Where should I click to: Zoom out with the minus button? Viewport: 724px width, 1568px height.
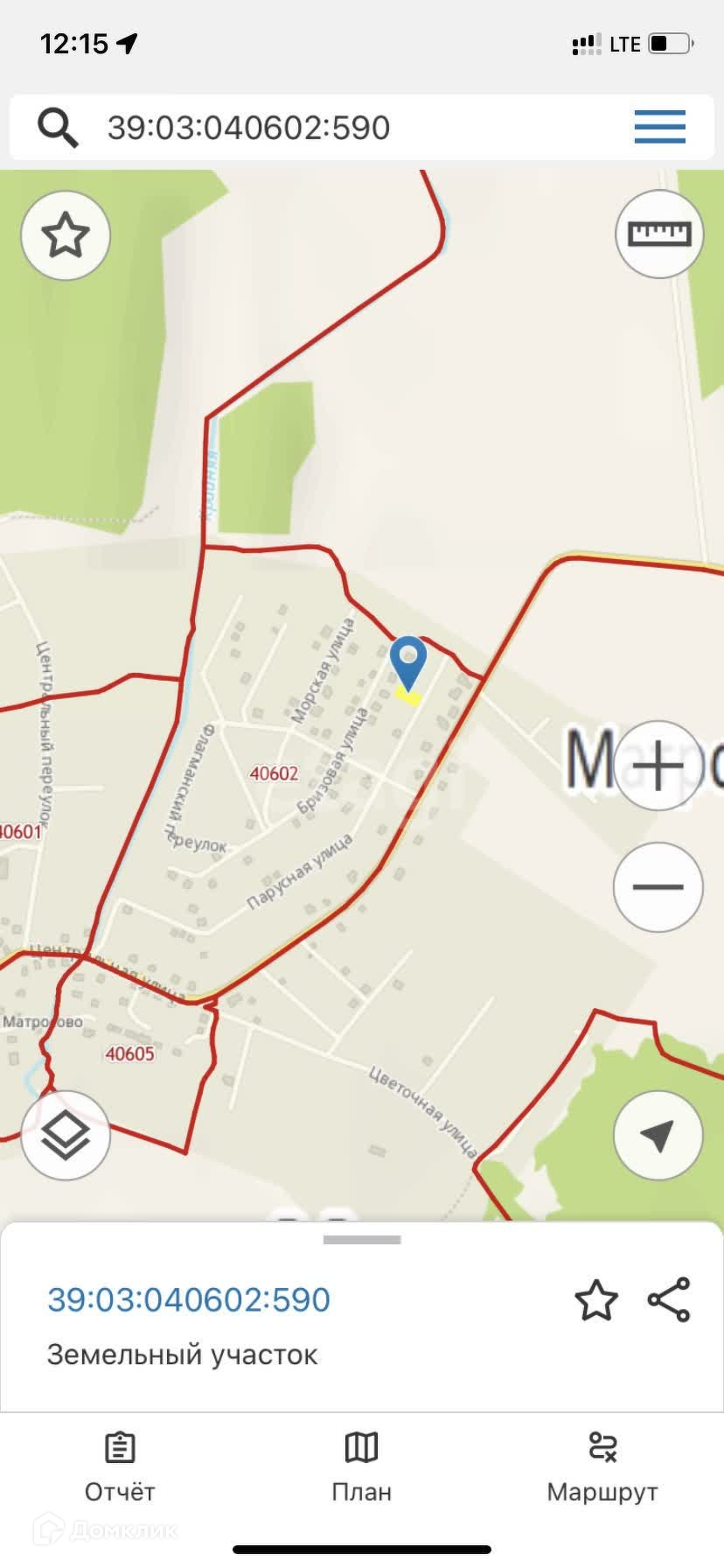tap(658, 886)
